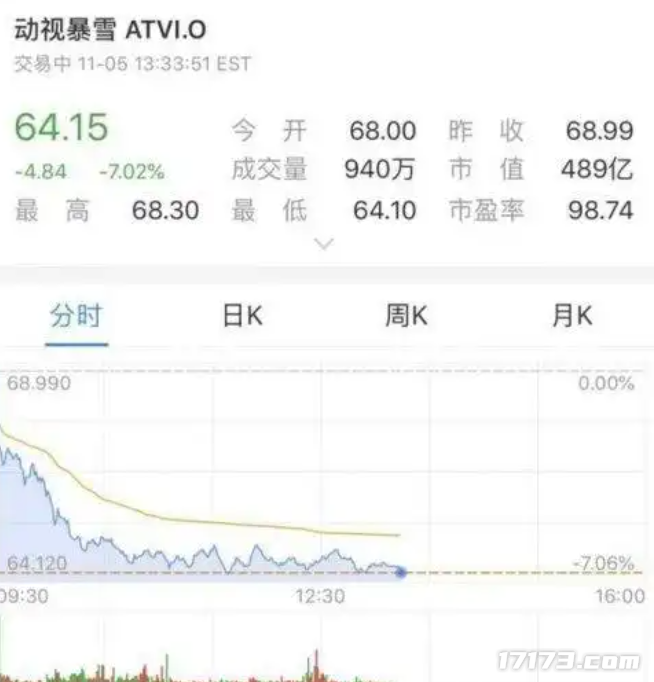
Task: Expand more stock details with the chevron
Action: 324,244
